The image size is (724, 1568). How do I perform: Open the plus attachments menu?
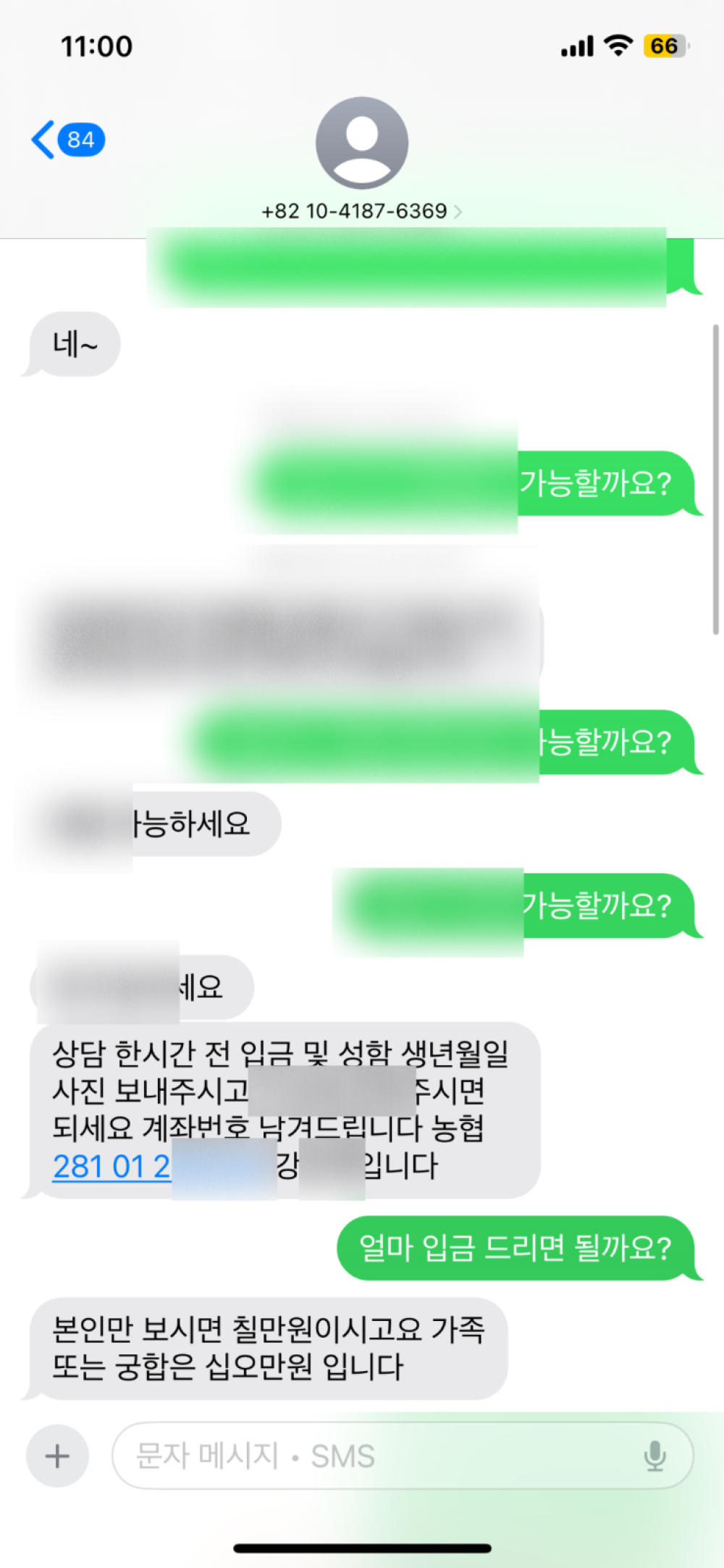57,1456
